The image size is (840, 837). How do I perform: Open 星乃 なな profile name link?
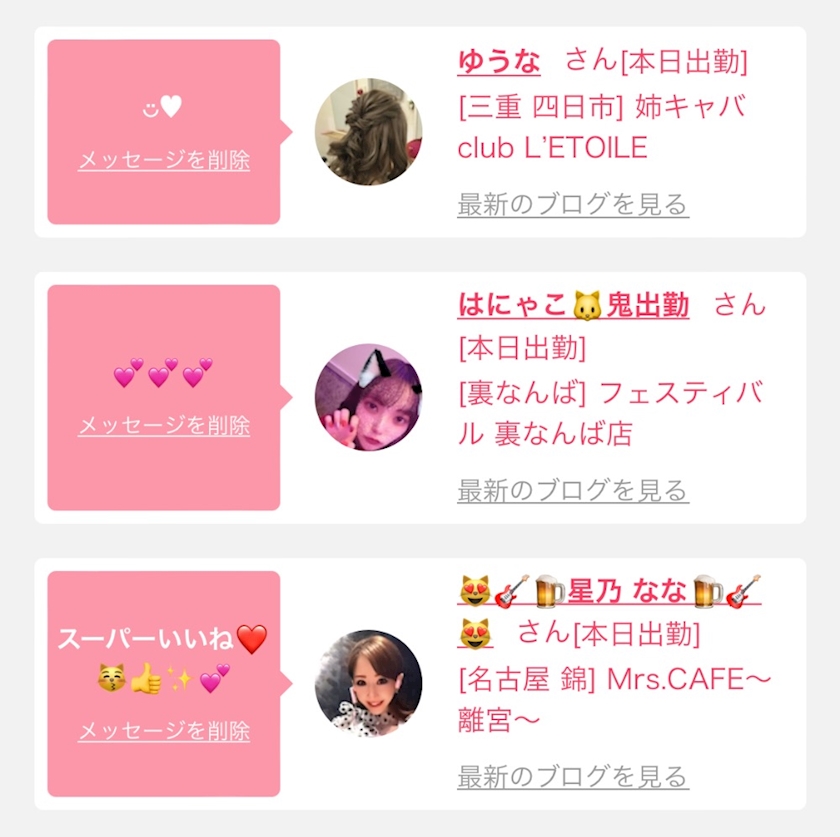(608, 592)
